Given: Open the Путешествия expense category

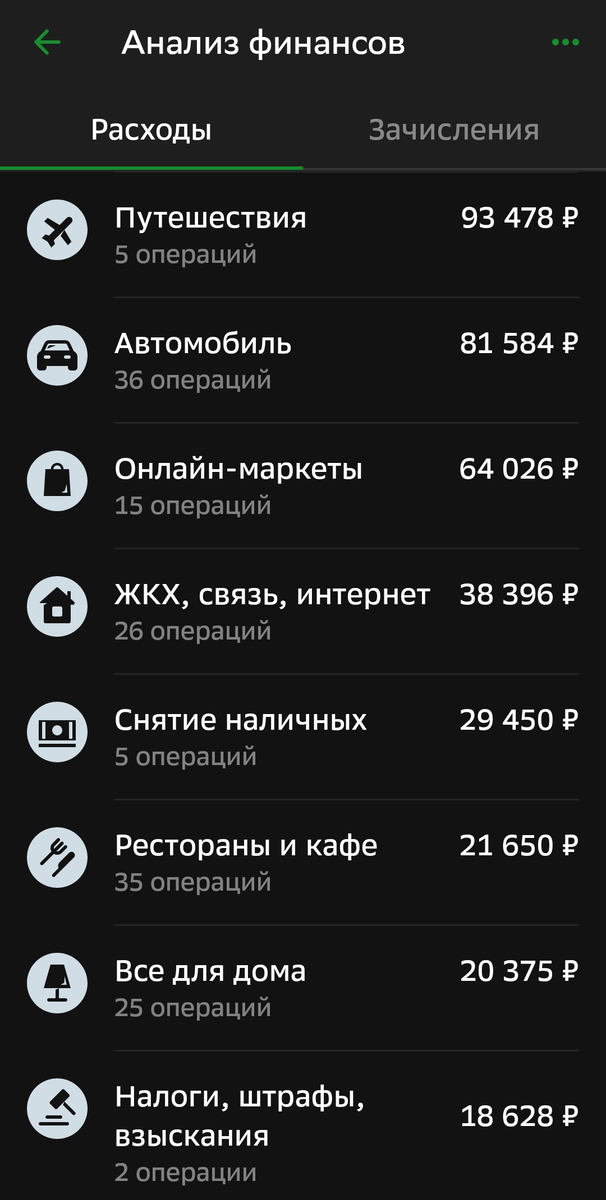Looking at the screenshot, I should (302, 234).
